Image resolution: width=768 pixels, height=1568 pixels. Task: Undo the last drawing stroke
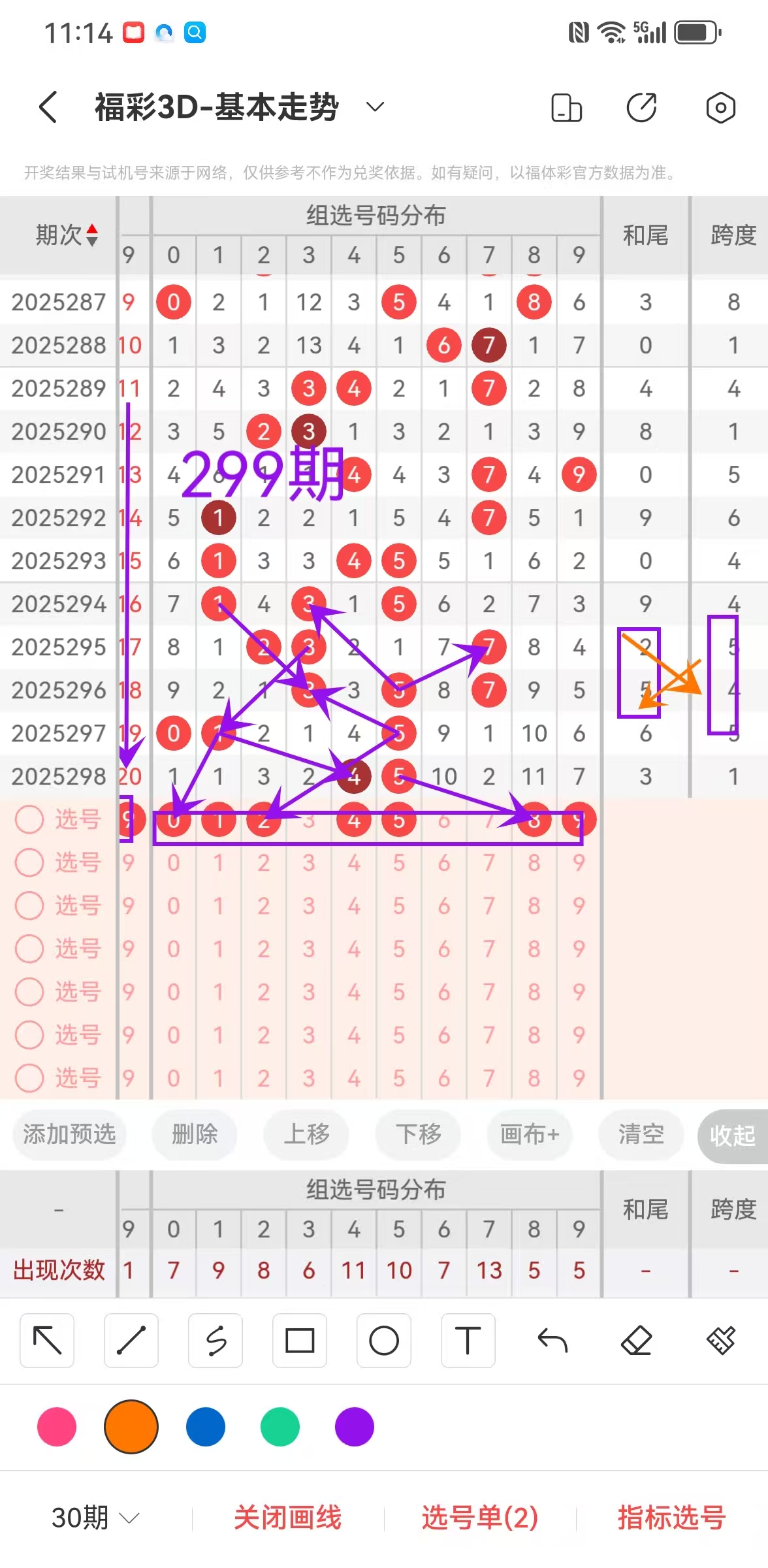coord(552,1341)
